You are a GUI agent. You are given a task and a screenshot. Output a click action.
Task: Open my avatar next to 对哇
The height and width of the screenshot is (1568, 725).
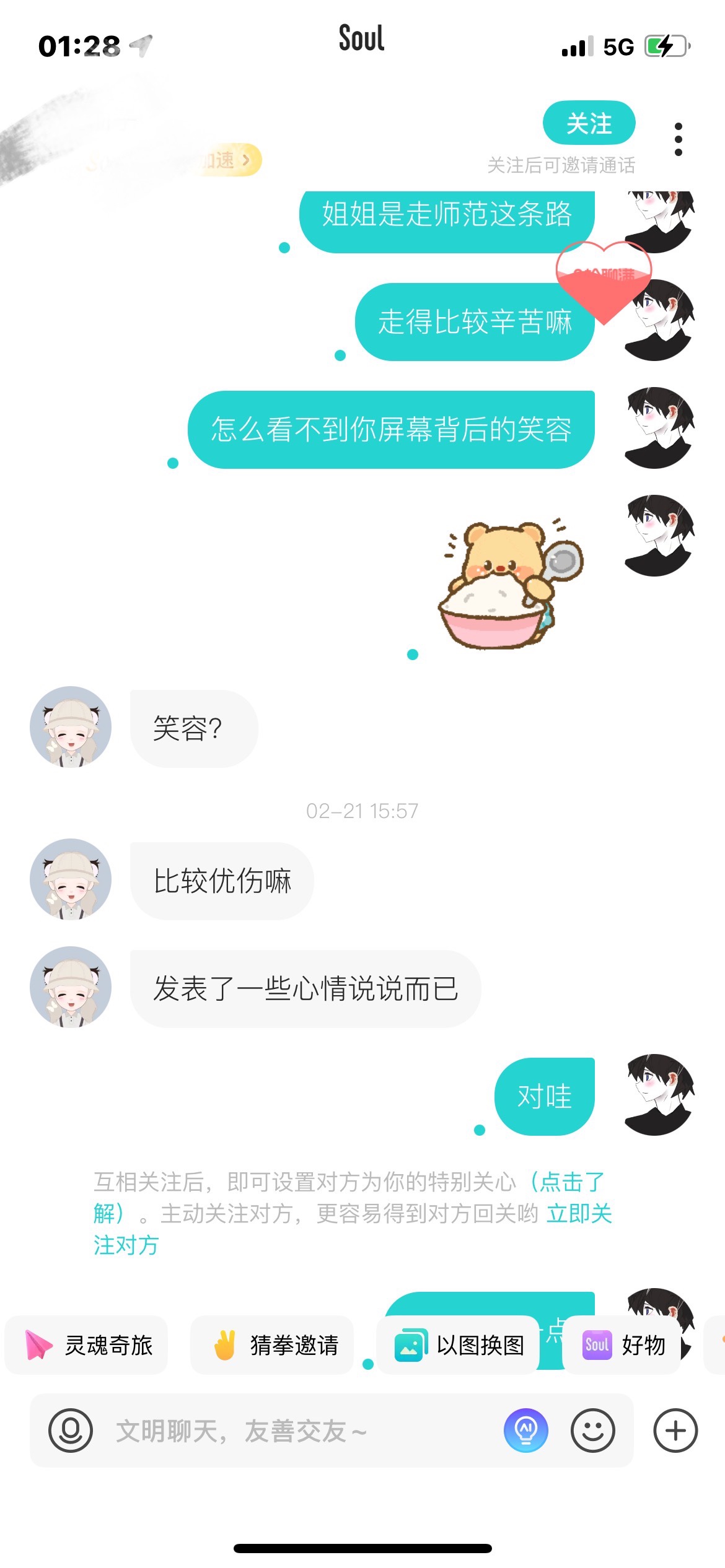(x=658, y=1095)
